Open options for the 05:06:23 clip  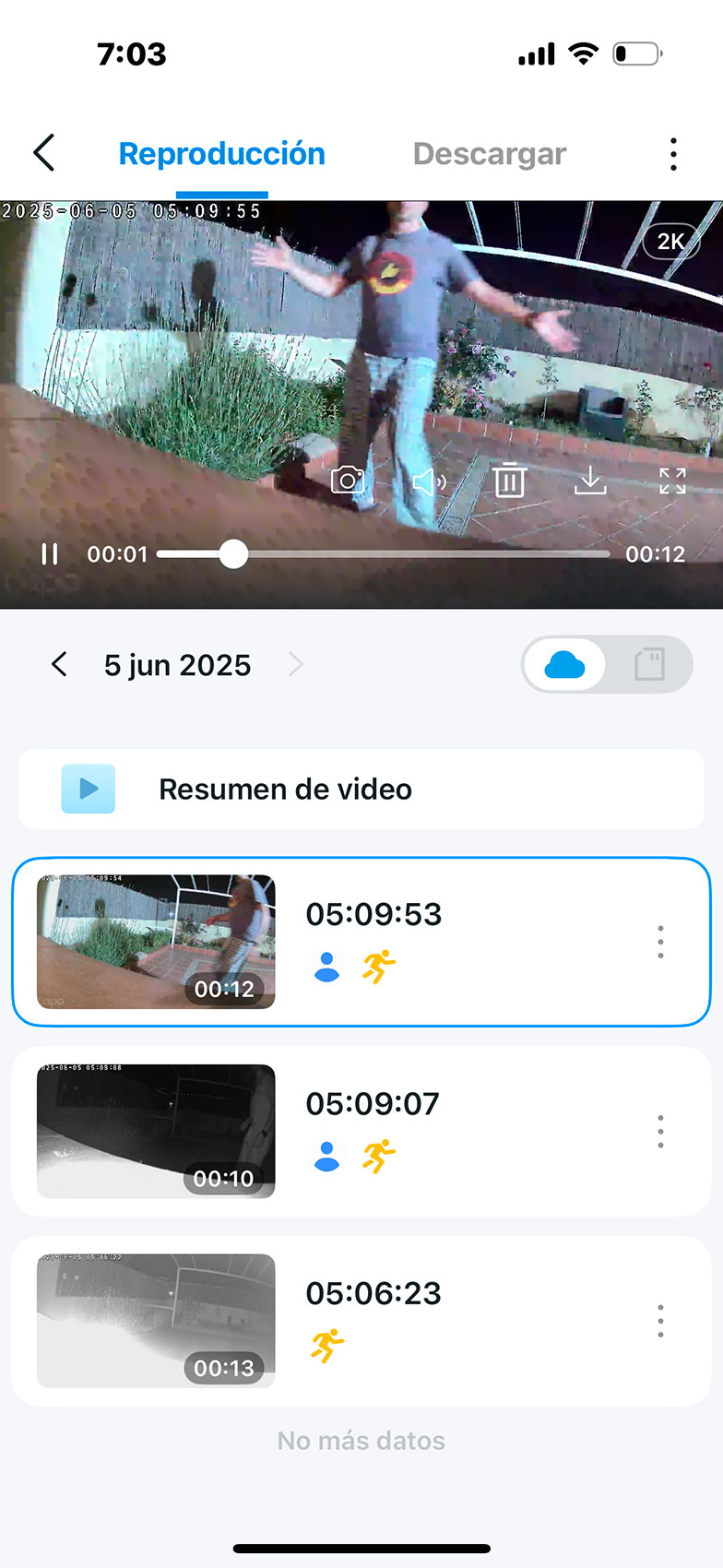[x=660, y=1321]
